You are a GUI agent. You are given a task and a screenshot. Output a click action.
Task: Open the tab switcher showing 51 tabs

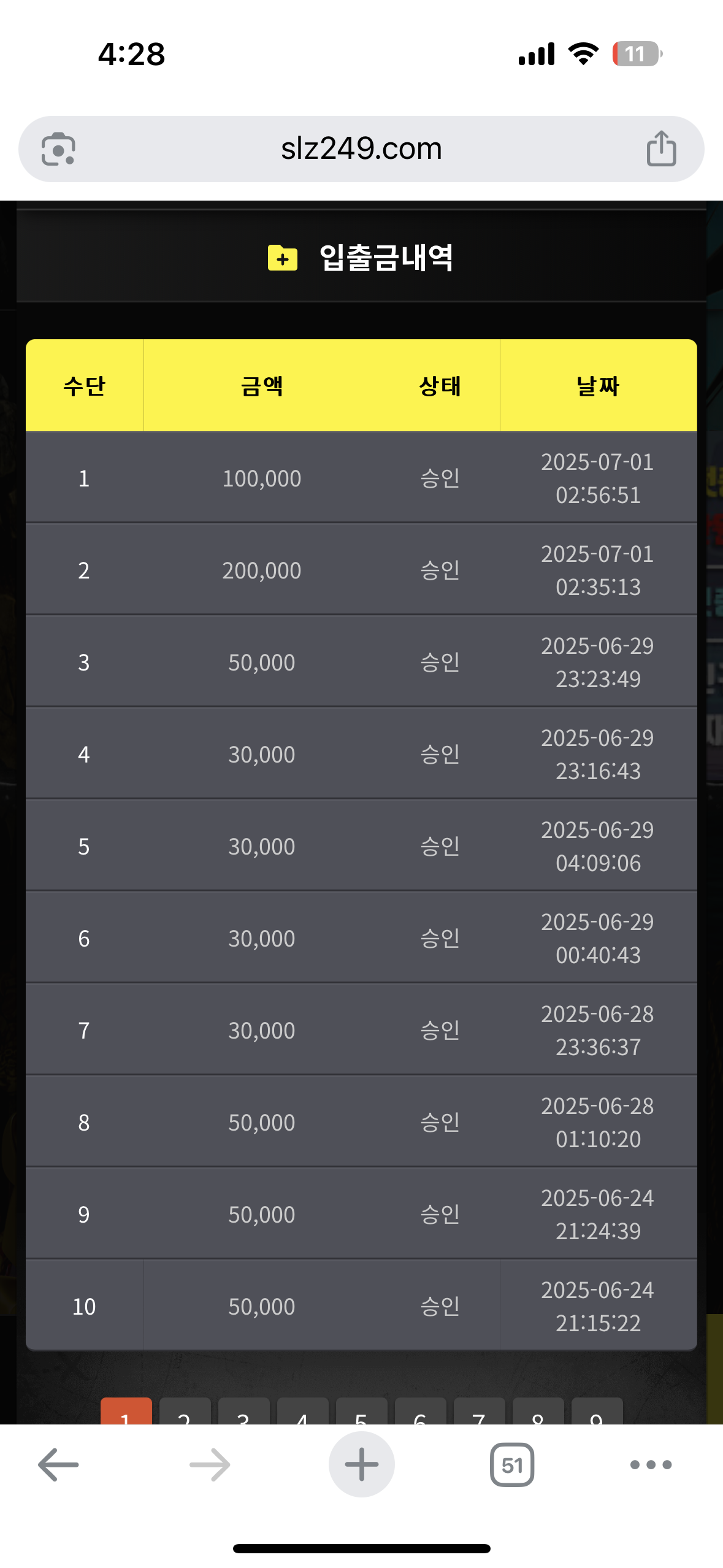[512, 1465]
